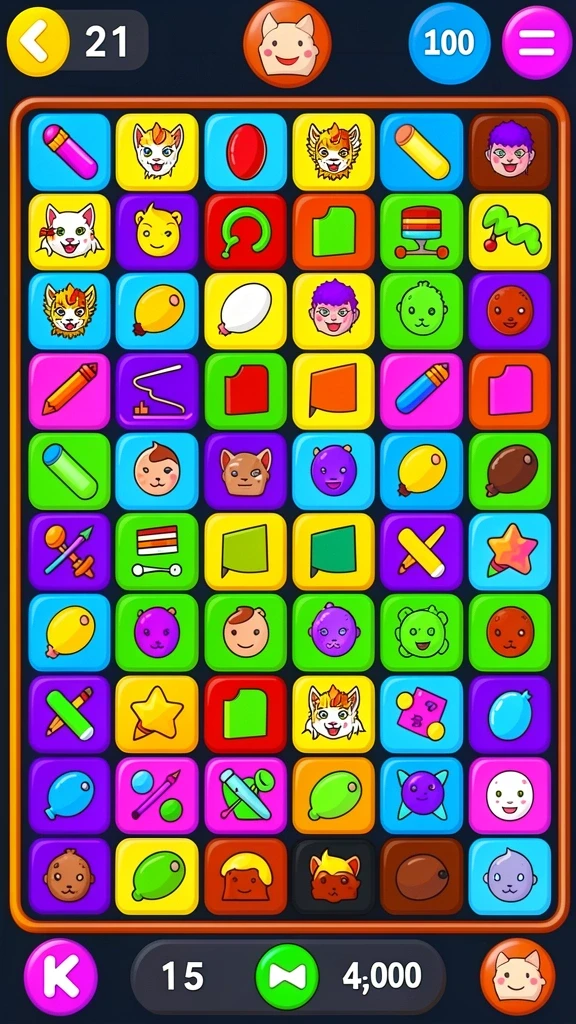Select the white face on the pink tile
The height and width of the screenshot is (1024, 576).
click(509, 795)
